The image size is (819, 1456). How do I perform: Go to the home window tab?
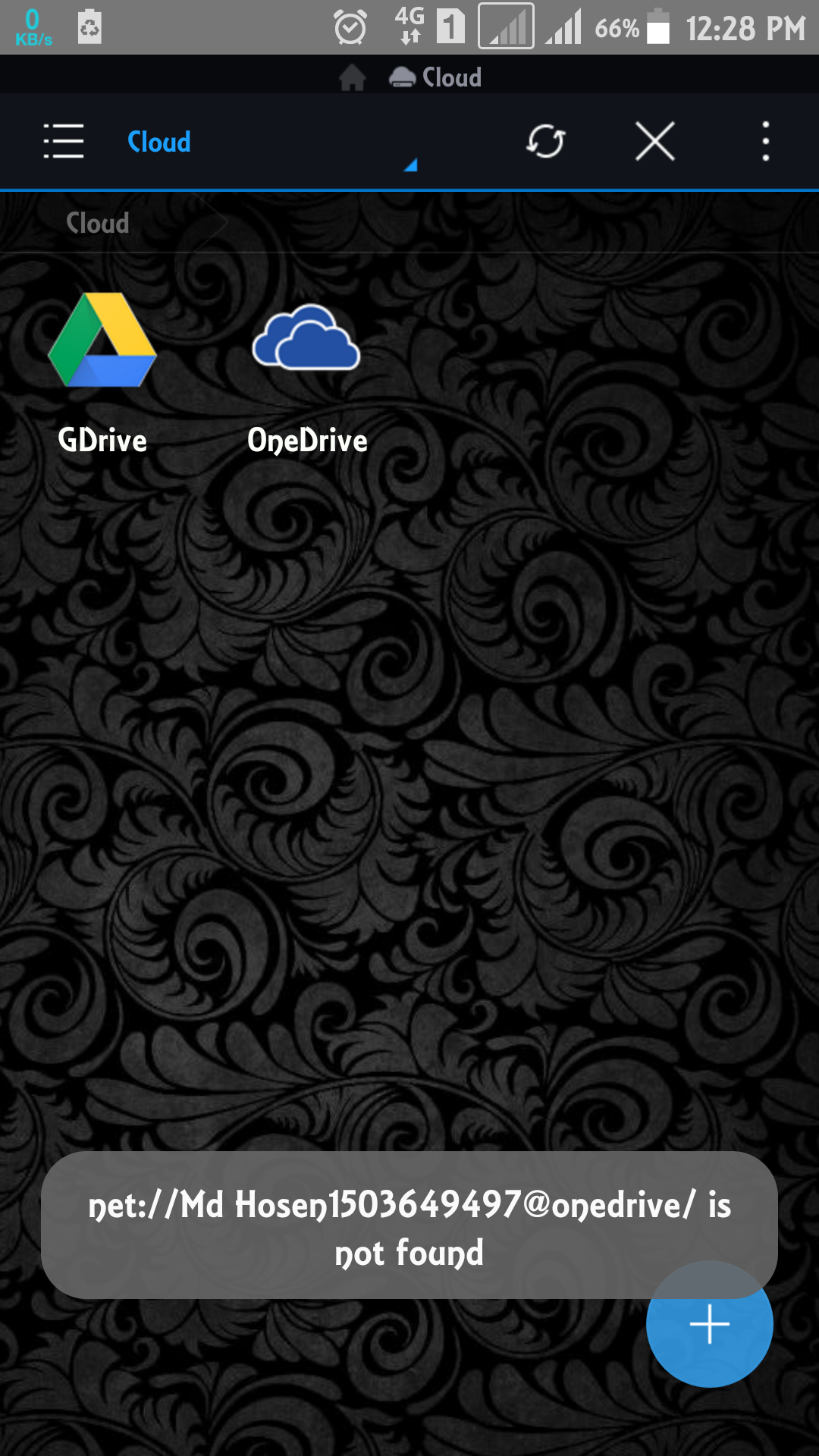(352, 77)
